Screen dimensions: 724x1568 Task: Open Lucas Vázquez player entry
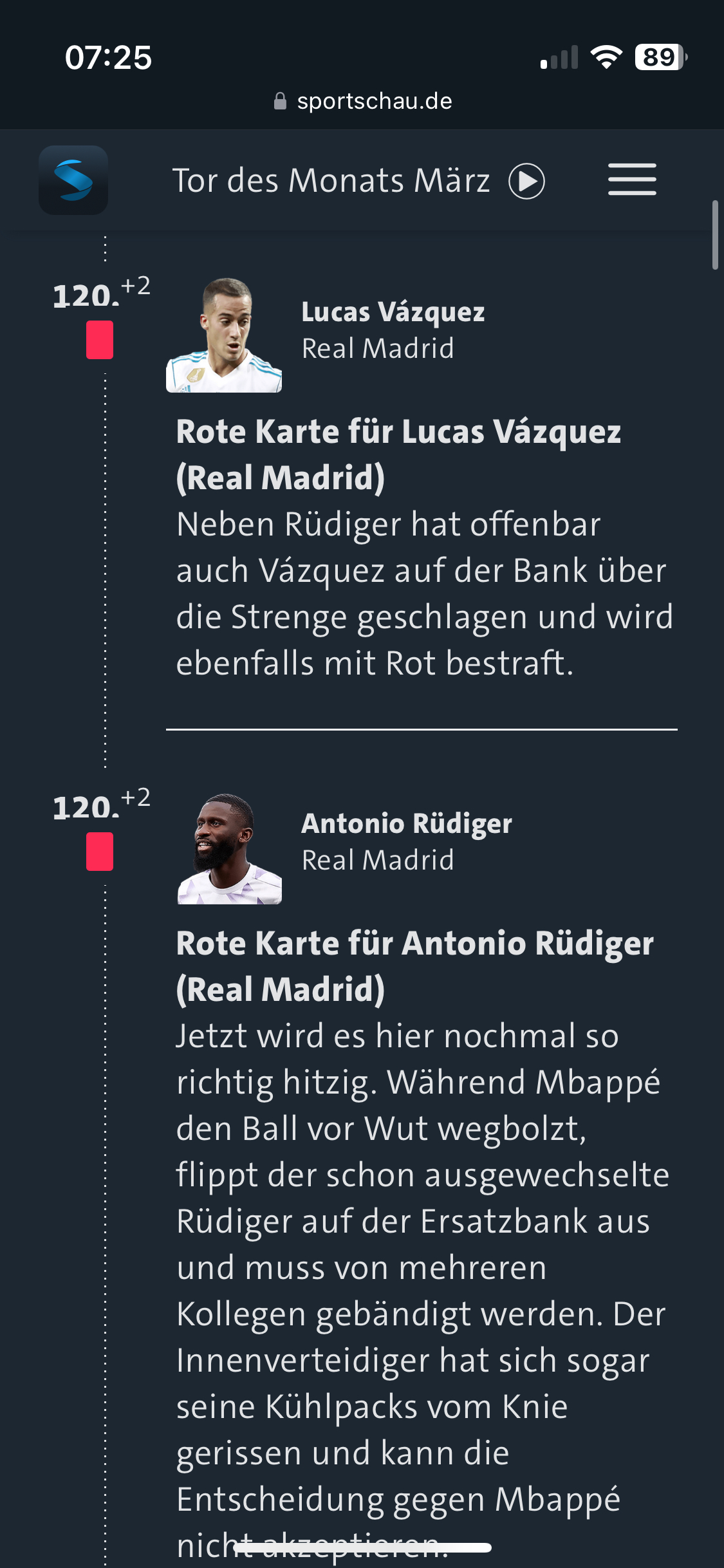[x=393, y=313]
